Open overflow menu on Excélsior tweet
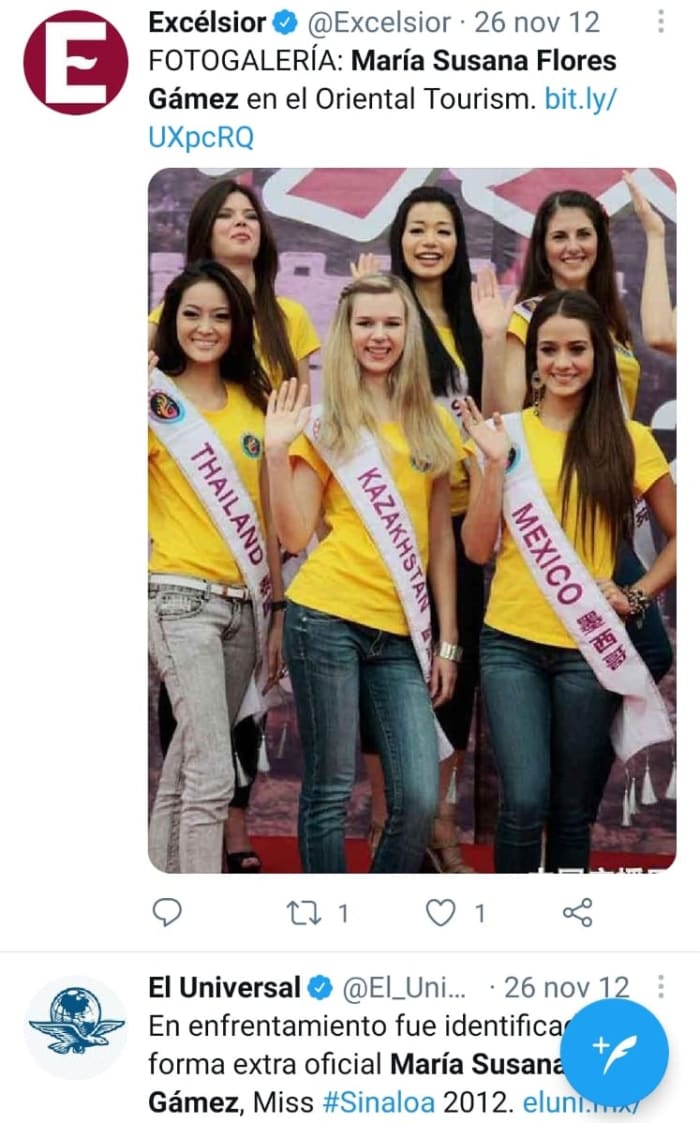The image size is (700, 1123). [x=660, y=22]
